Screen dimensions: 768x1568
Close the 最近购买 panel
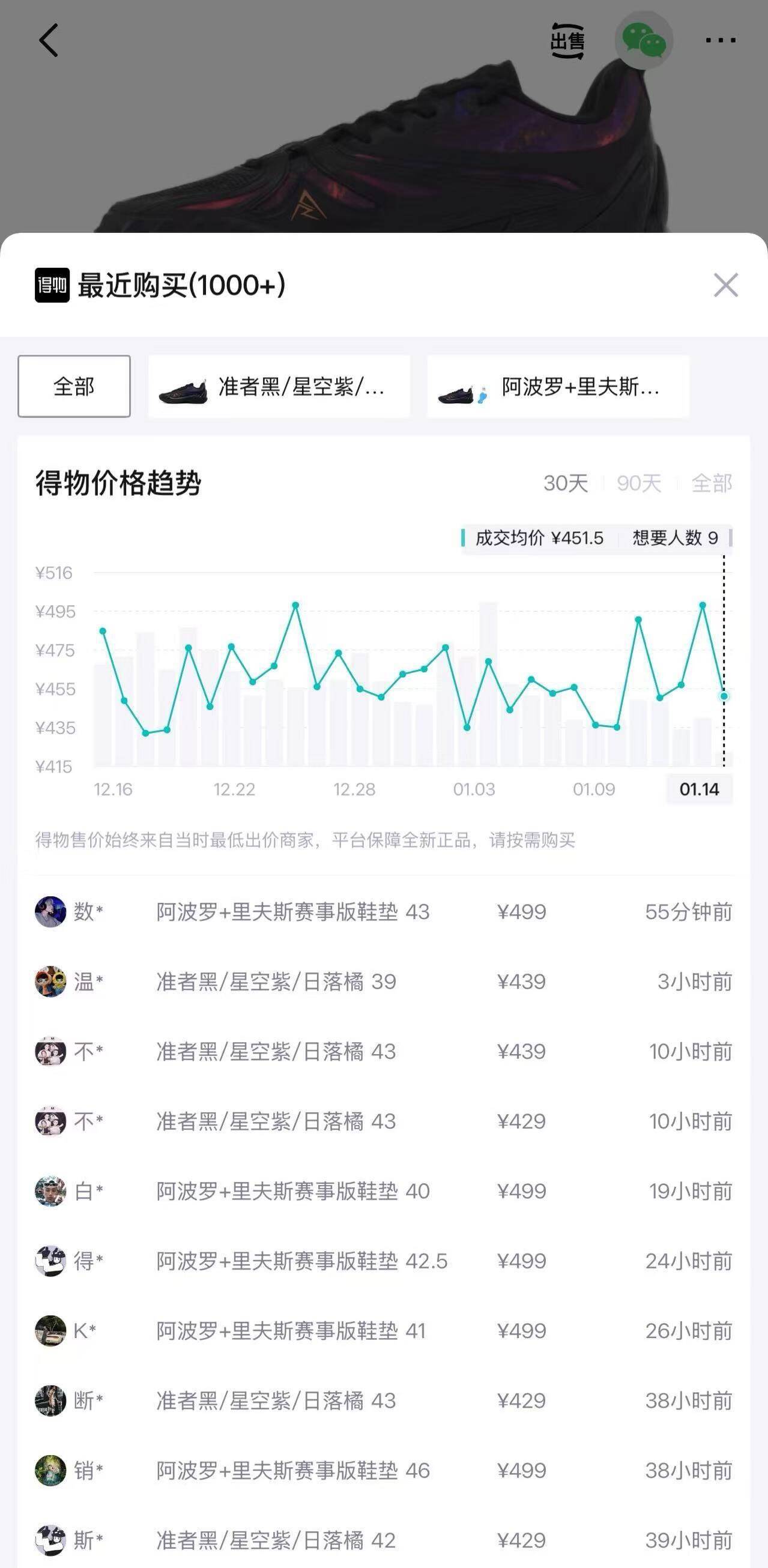point(725,285)
